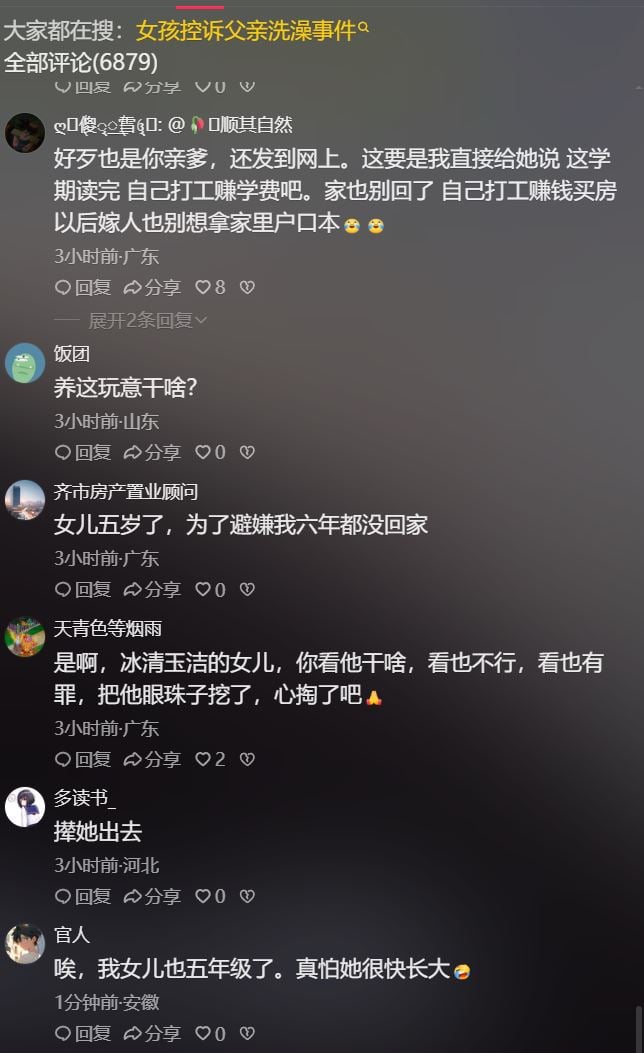Open 多读书_'s profile avatar
The width and height of the screenshot is (644, 1053).
pyautogui.click(x=25, y=807)
